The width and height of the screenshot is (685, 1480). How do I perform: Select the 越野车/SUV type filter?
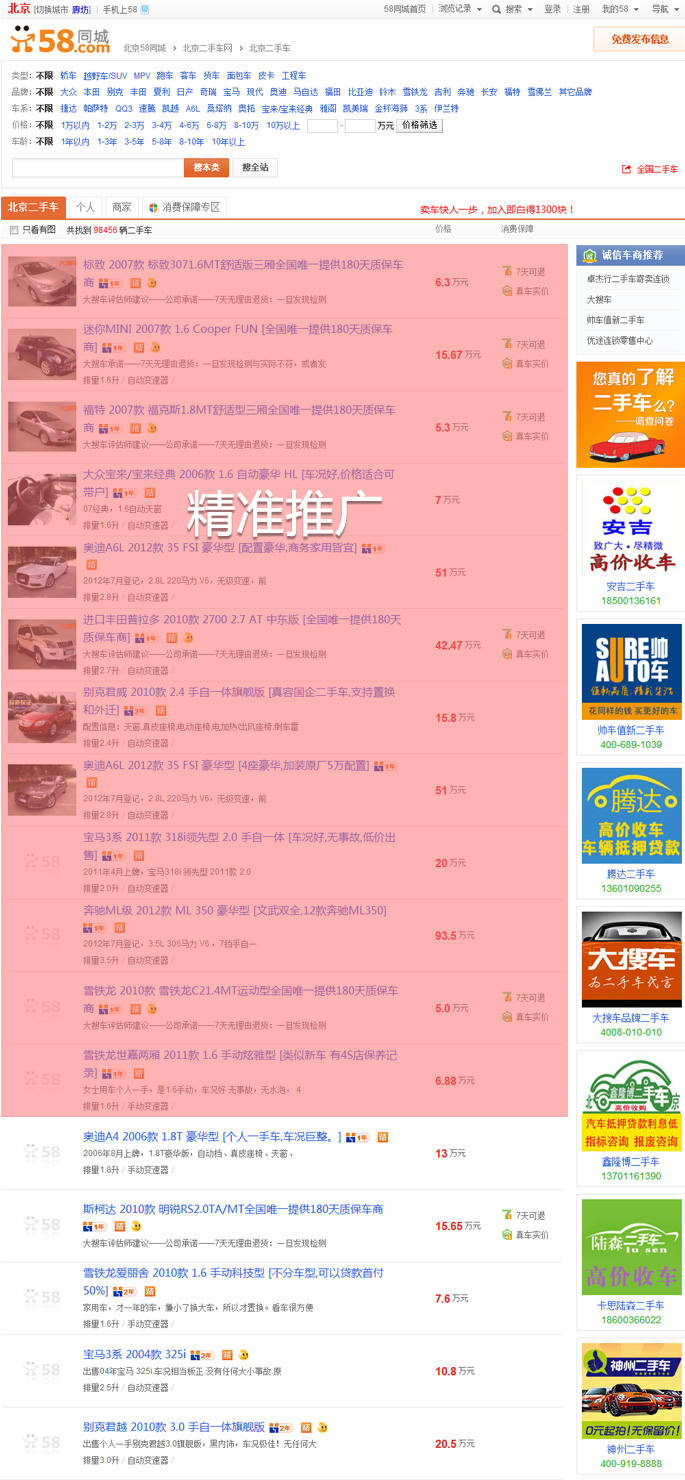coord(105,76)
